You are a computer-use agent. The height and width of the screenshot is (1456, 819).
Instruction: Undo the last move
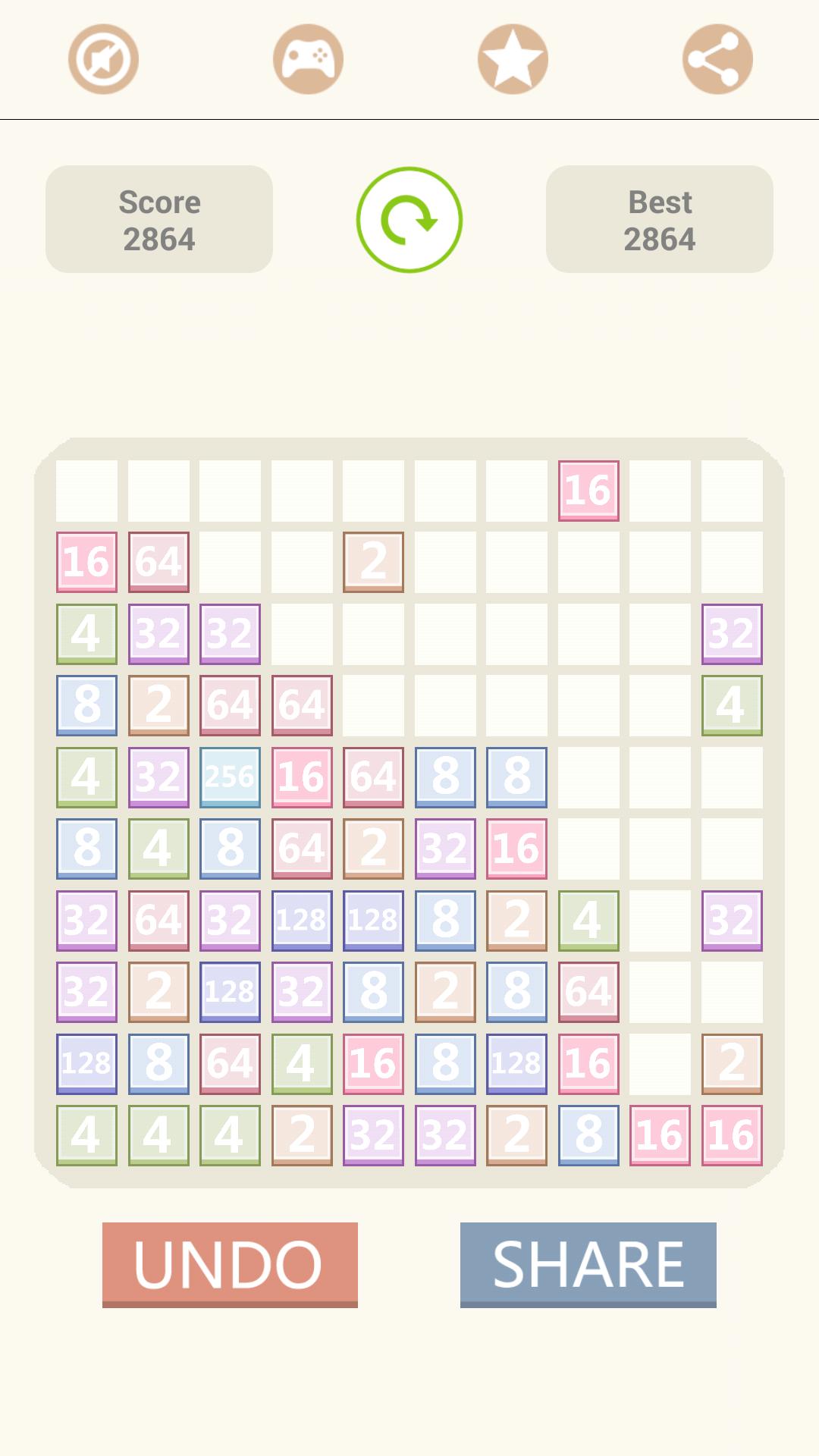click(x=230, y=1264)
